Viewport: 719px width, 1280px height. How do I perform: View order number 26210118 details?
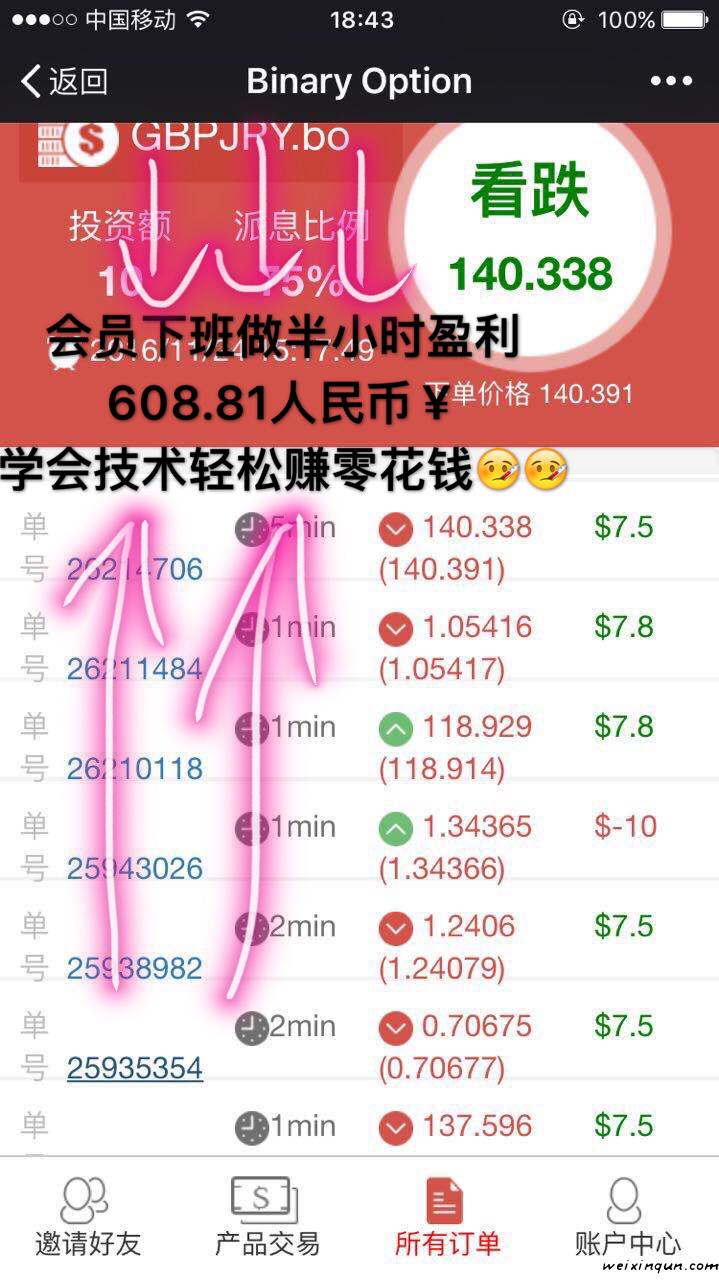(x=135, y=768)
